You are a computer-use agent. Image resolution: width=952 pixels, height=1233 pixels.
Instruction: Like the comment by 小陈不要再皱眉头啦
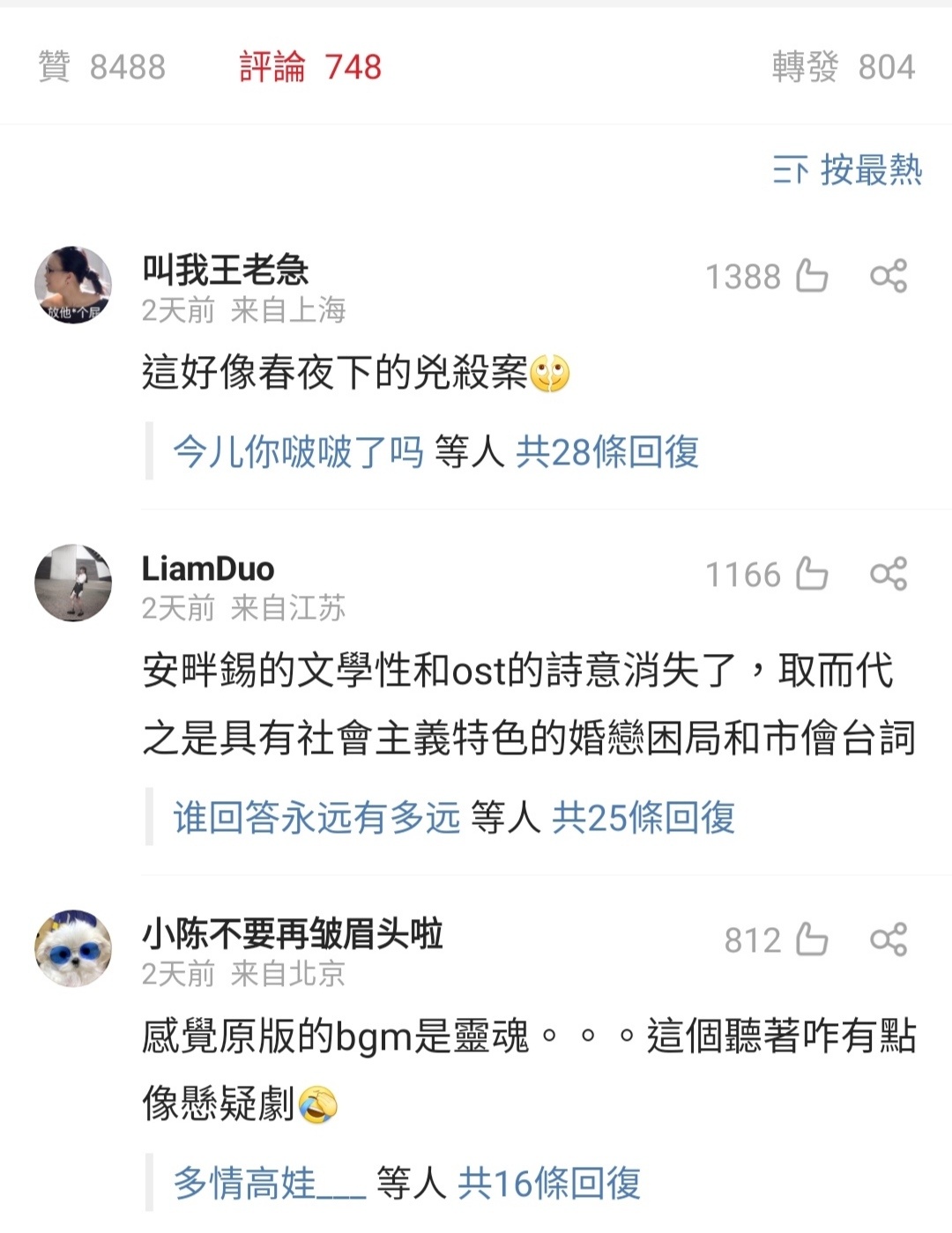pos(812,940)
